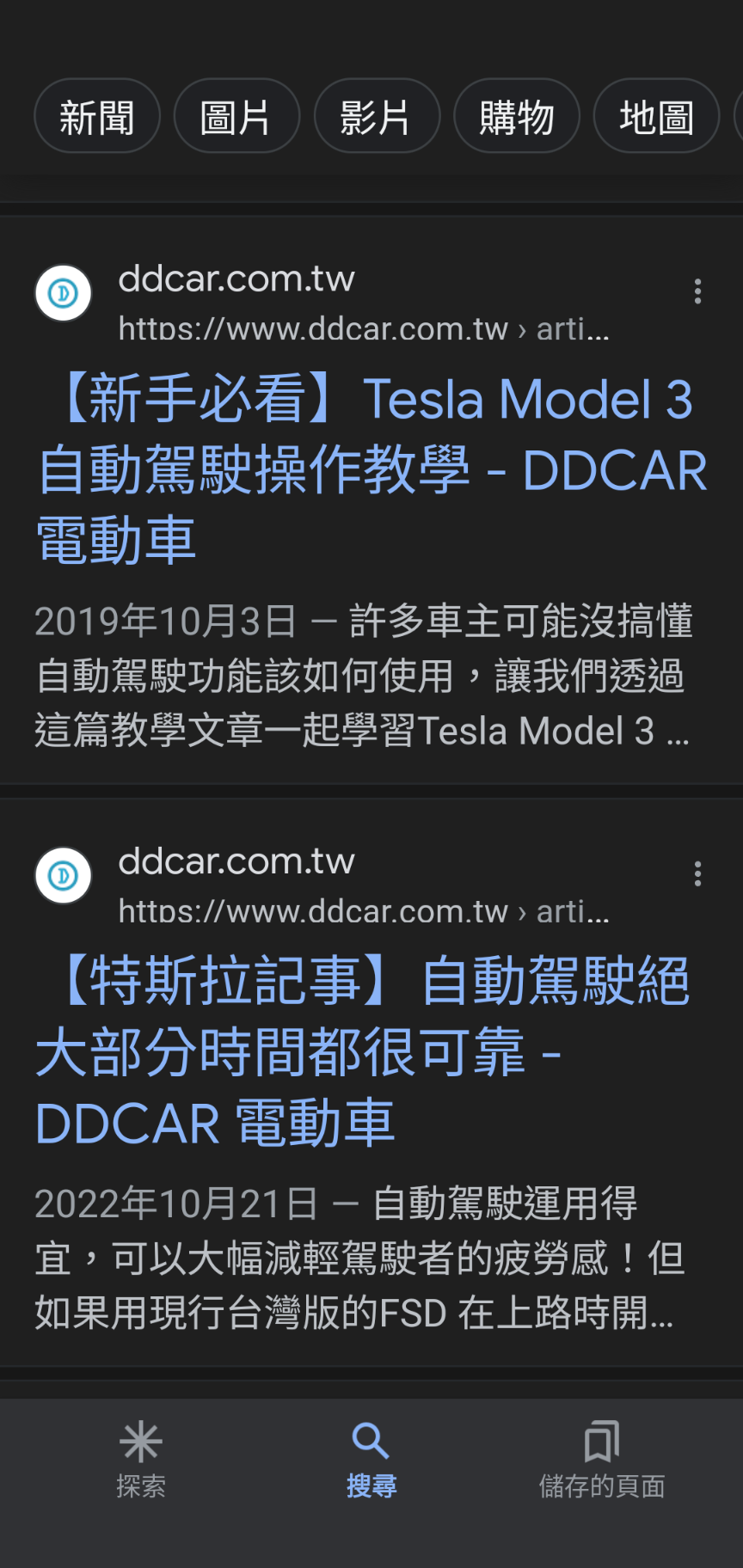Select the 購物 filter chip
Viewport: 743px width, 1568px height.
click(x=517, y=116)
